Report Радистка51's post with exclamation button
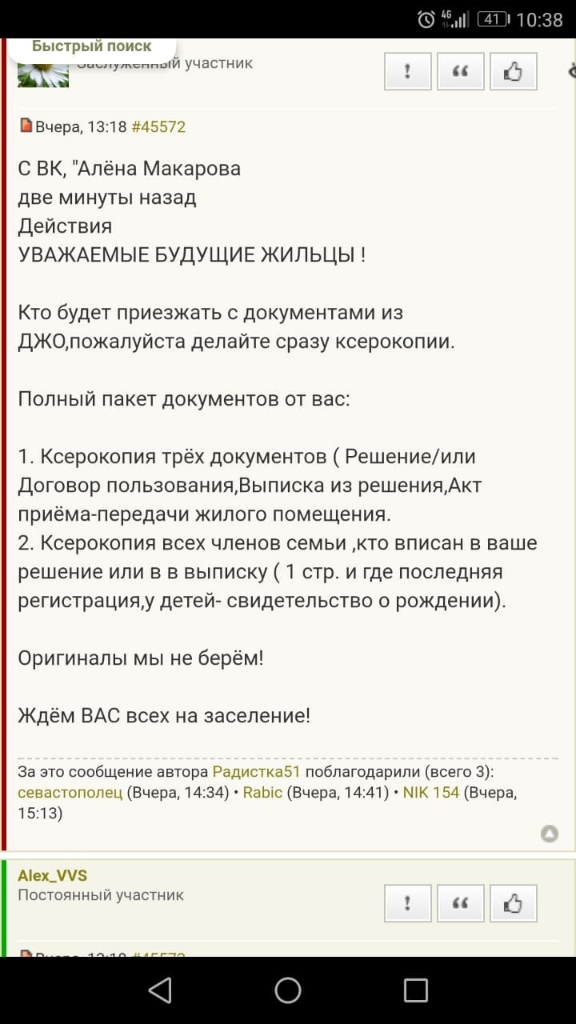This screenshot has width=576, height=1024. click(x=408, y=71)
